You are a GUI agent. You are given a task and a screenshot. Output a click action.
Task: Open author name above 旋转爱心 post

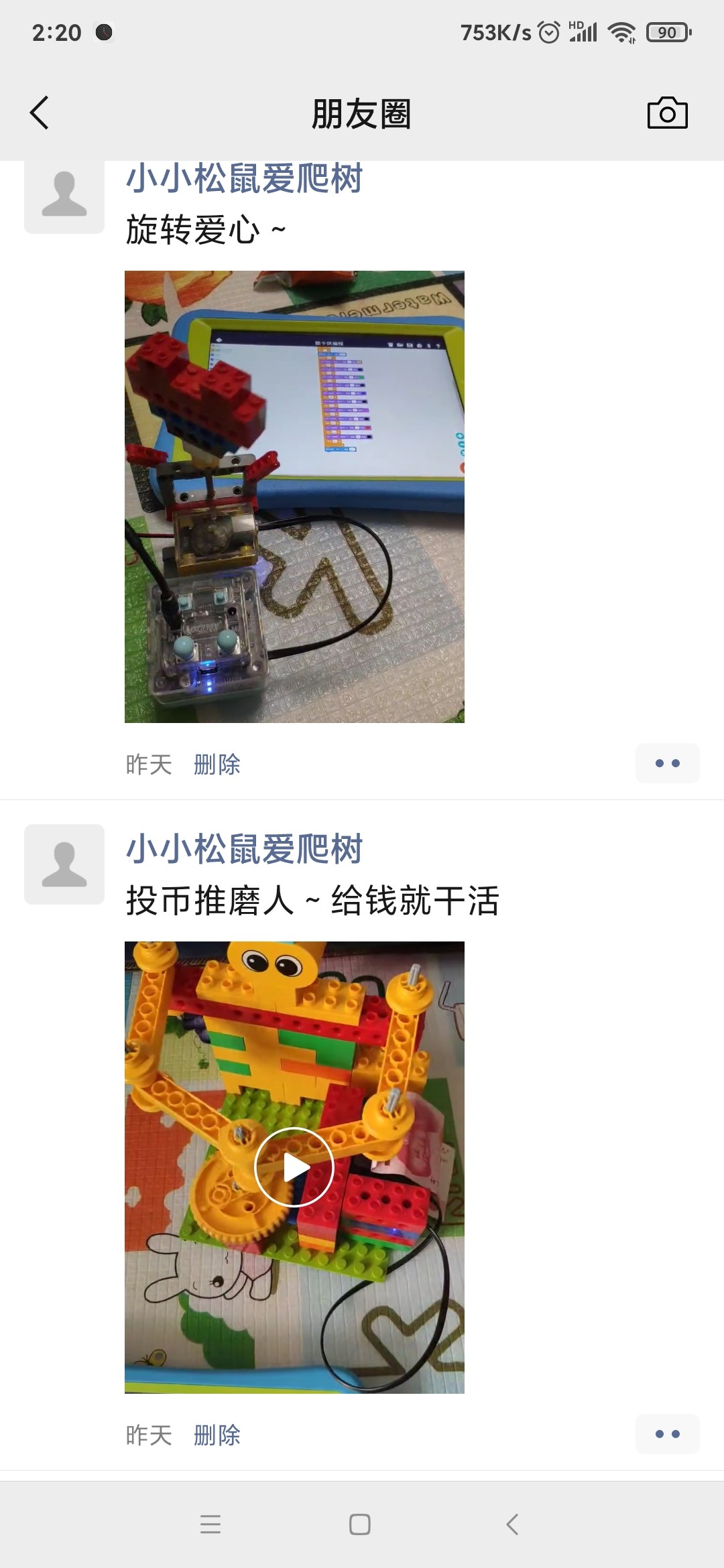pos(244,180)
